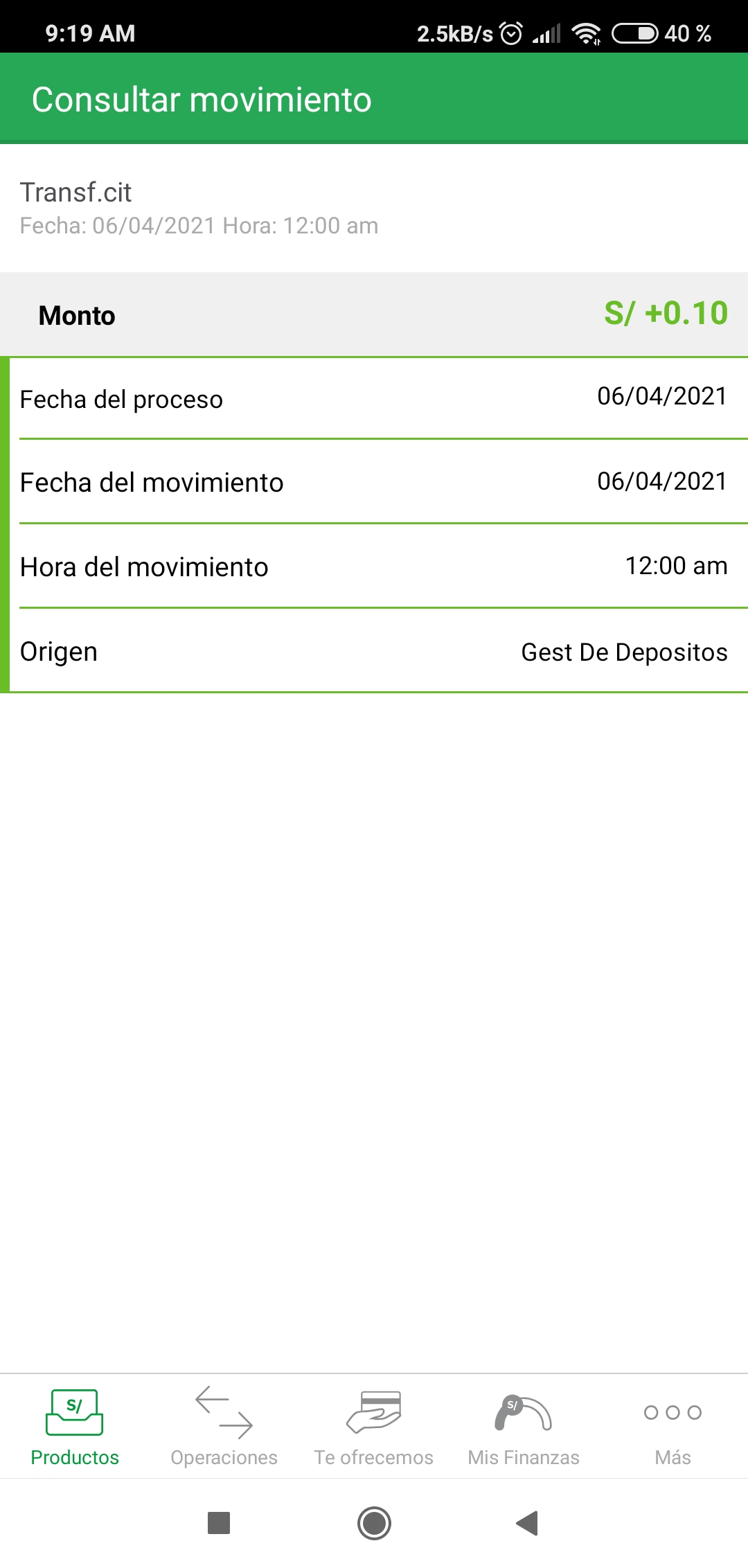Open the Operaciones tab

[224, 1428]
